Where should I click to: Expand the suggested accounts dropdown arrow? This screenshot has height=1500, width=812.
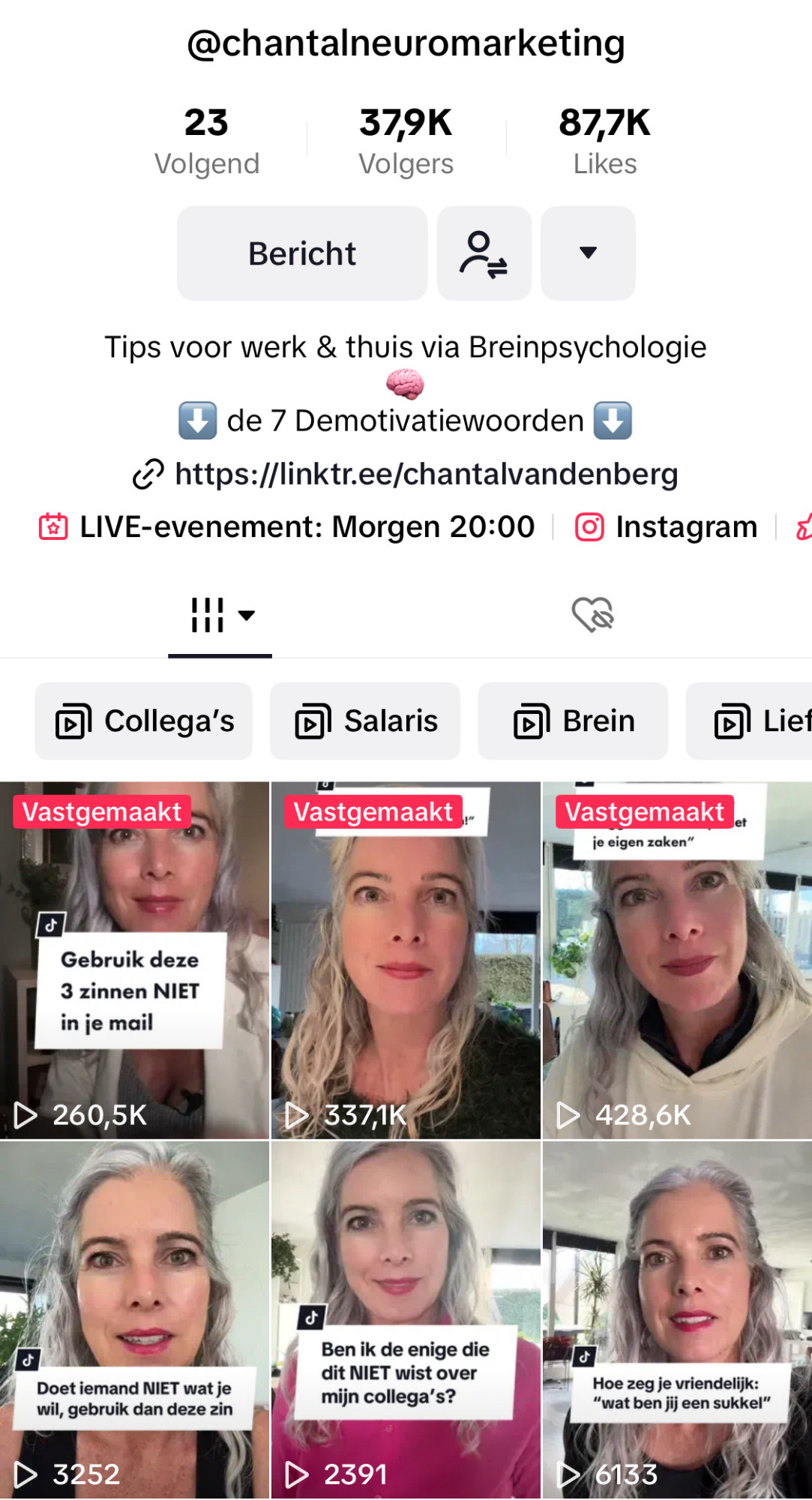coord(588,253)
